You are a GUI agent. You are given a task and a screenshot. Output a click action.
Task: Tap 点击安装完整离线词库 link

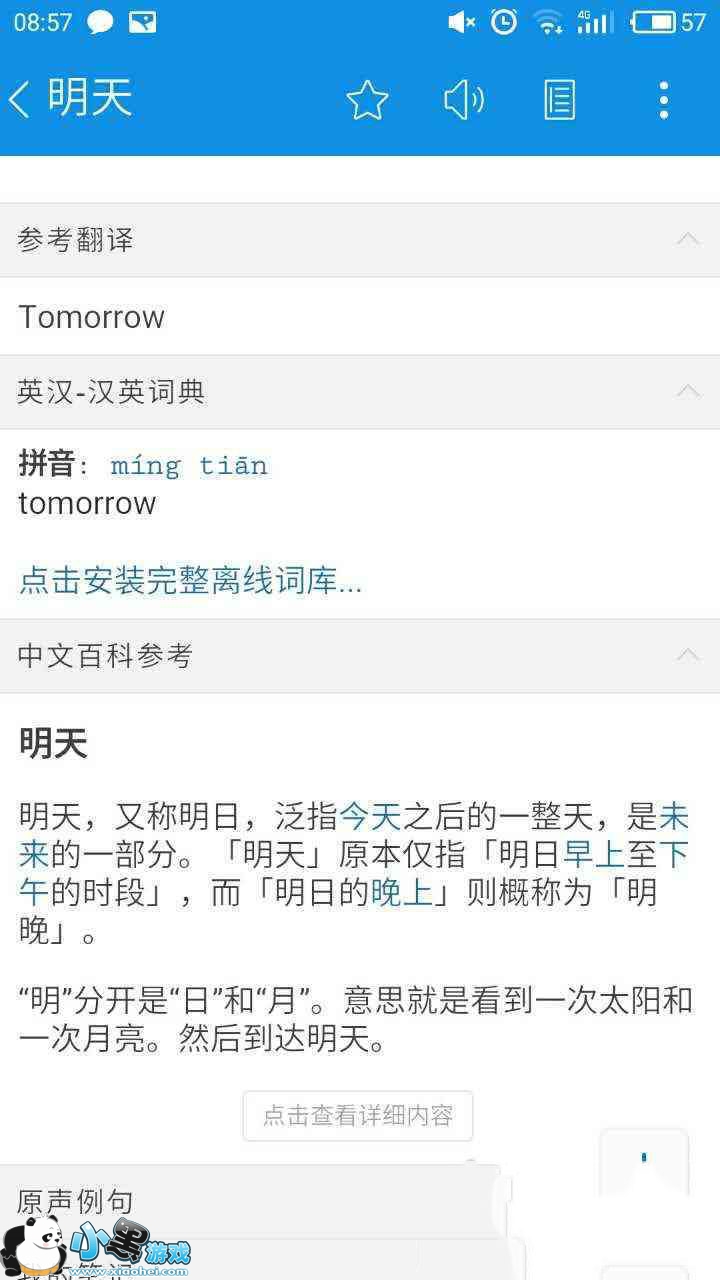(190, 581)
